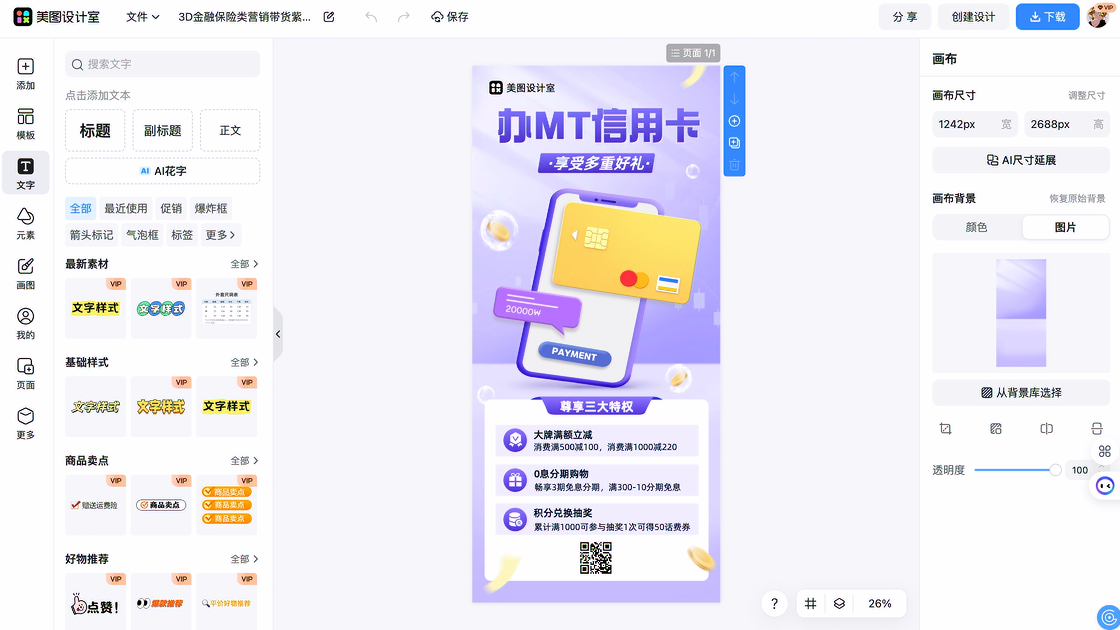Click the AI尺寸延展 button
The image size is (1120, 630).
(x=1020, y=160)
